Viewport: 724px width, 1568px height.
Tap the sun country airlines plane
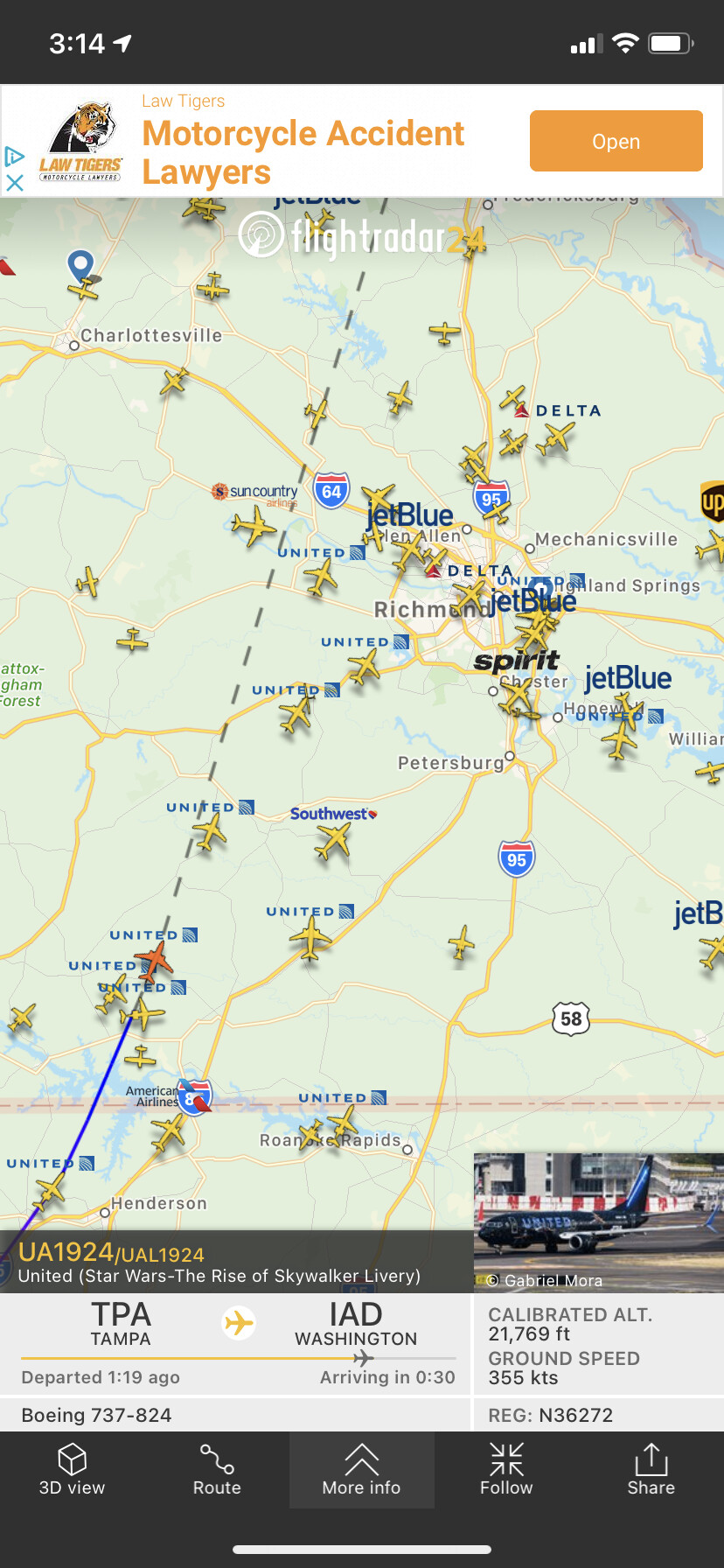(x=254, y=527)
